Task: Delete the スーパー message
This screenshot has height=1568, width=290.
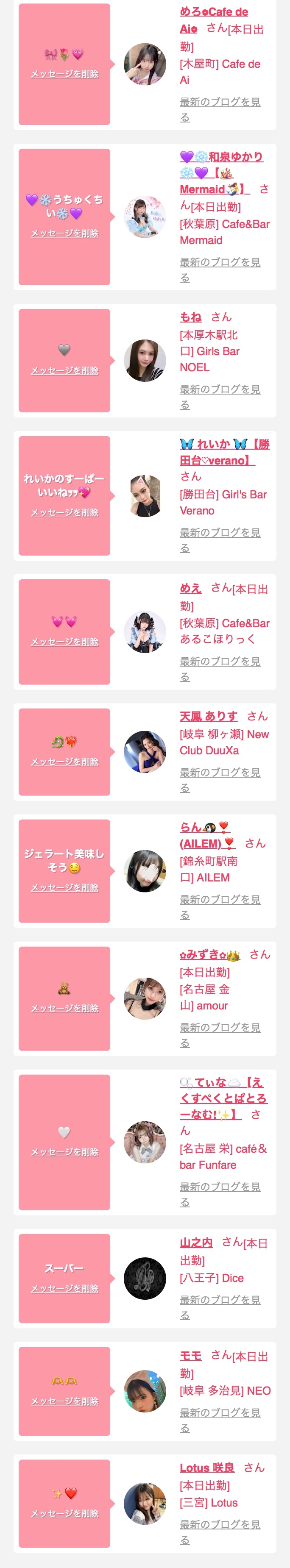Action: point(64,1289)
